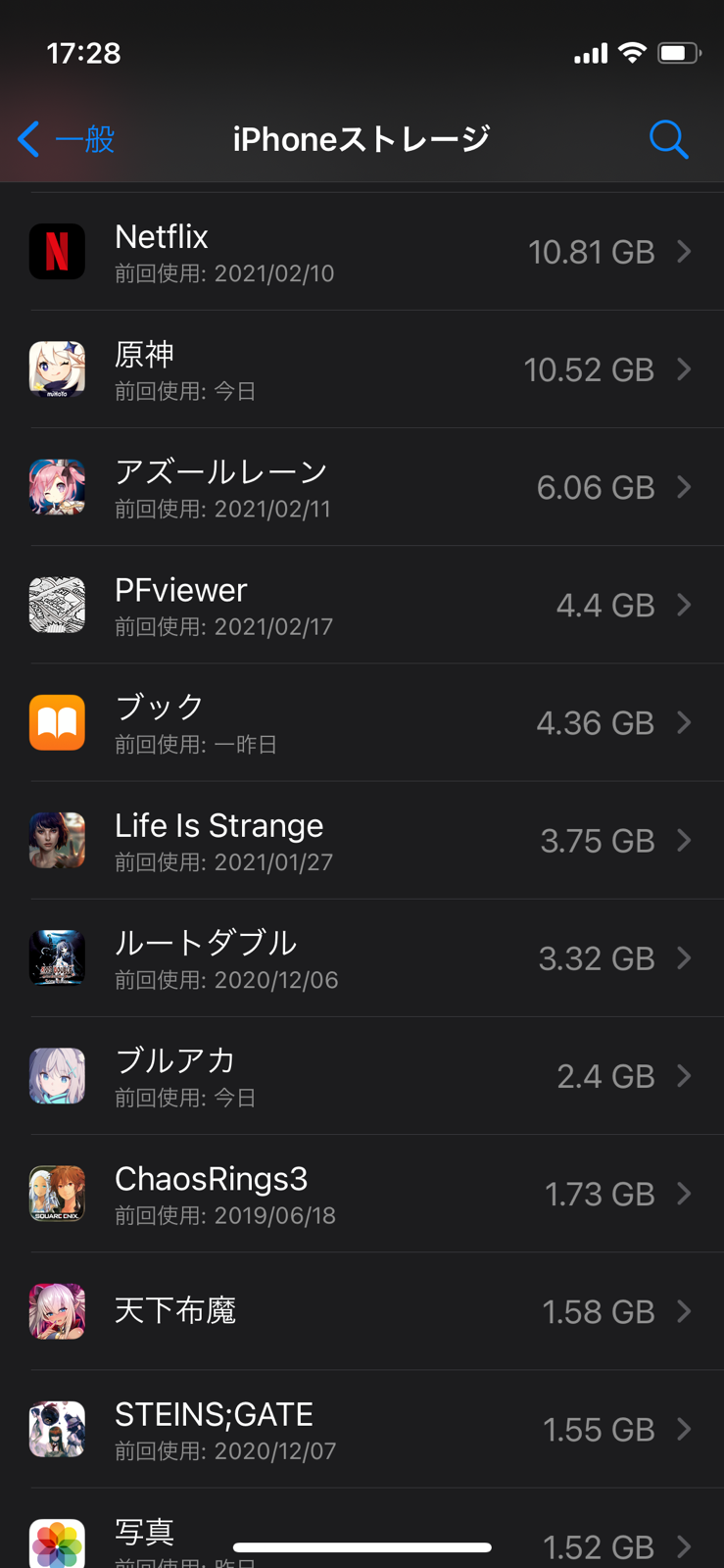This screenshot has height=1568, width=724.
Task: Select the ルートダブル row
Action: click(362, 957)
